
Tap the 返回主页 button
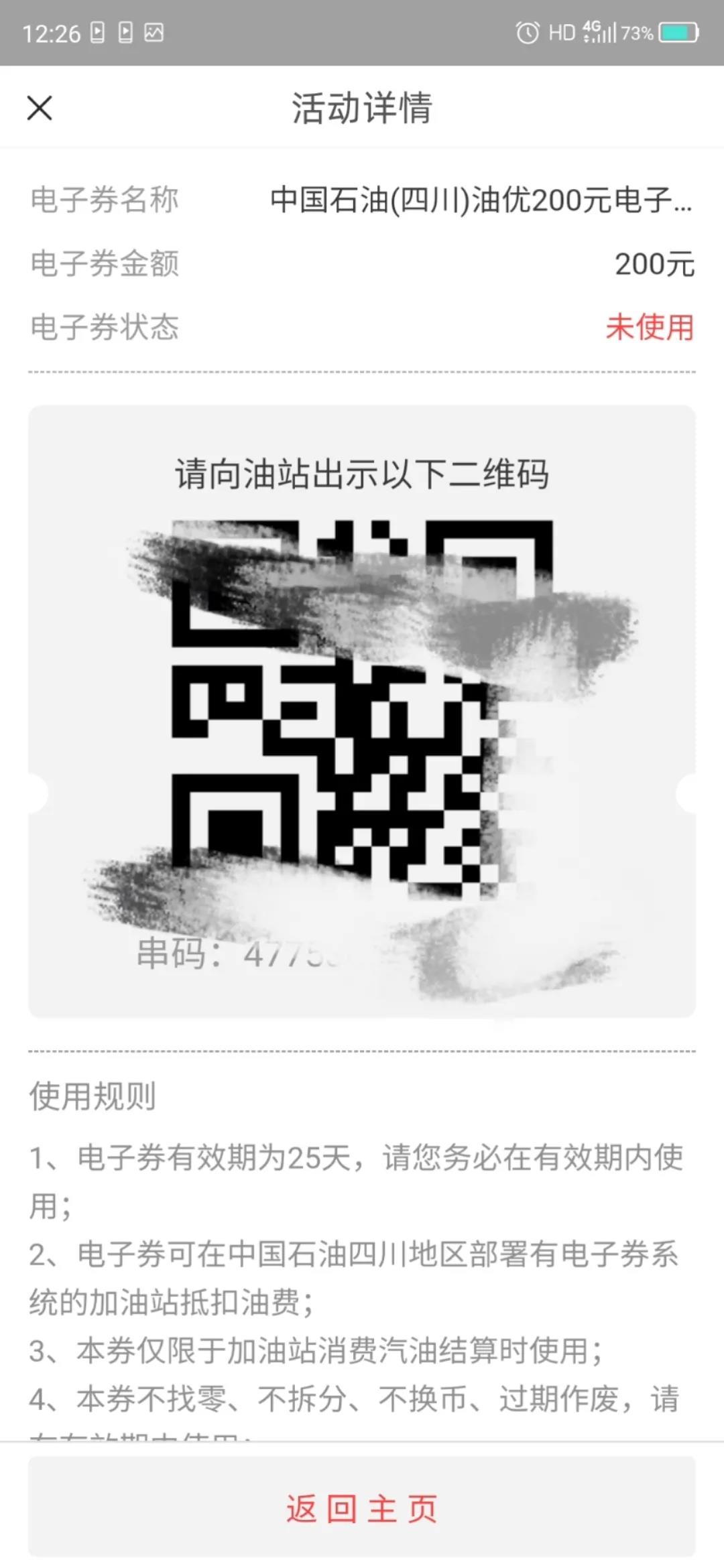[362, 1508]
